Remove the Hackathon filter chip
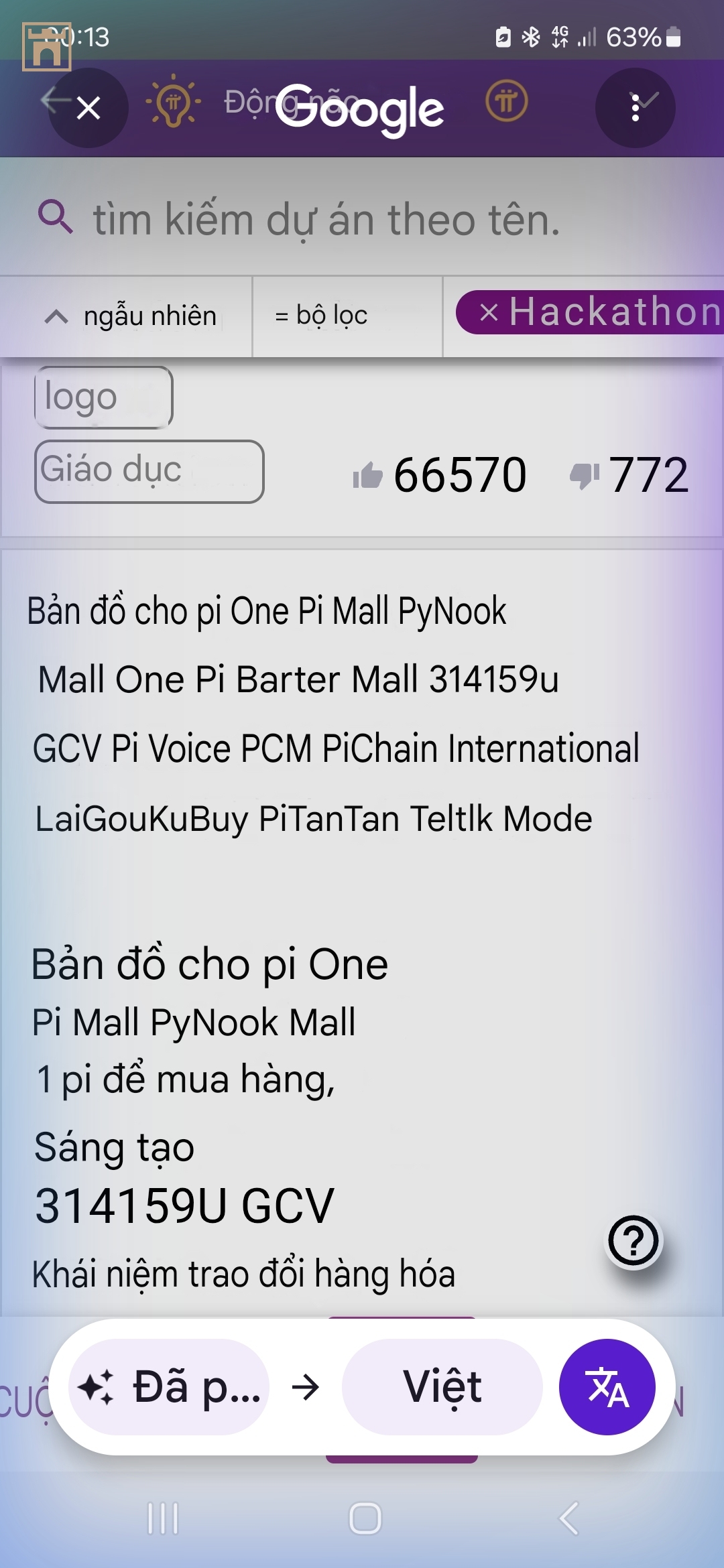This screenshot has width=724, height=1568. coord(489,312)
